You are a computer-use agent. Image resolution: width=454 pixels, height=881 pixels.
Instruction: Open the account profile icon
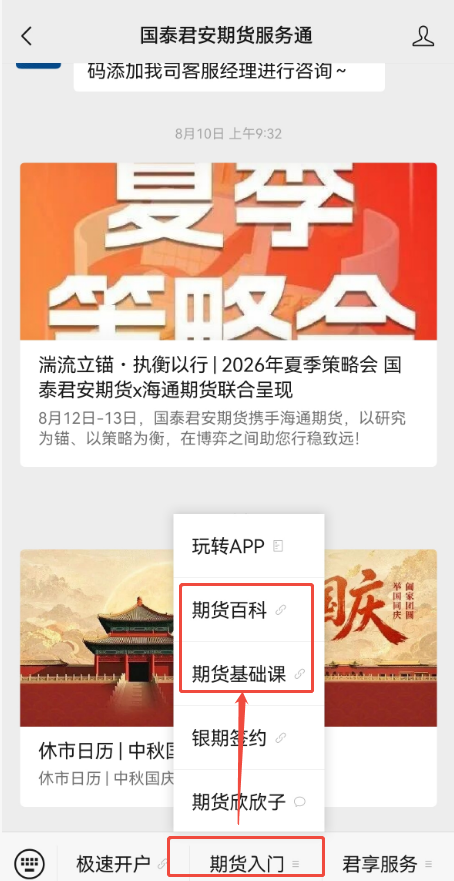click(x=423, y=36)
